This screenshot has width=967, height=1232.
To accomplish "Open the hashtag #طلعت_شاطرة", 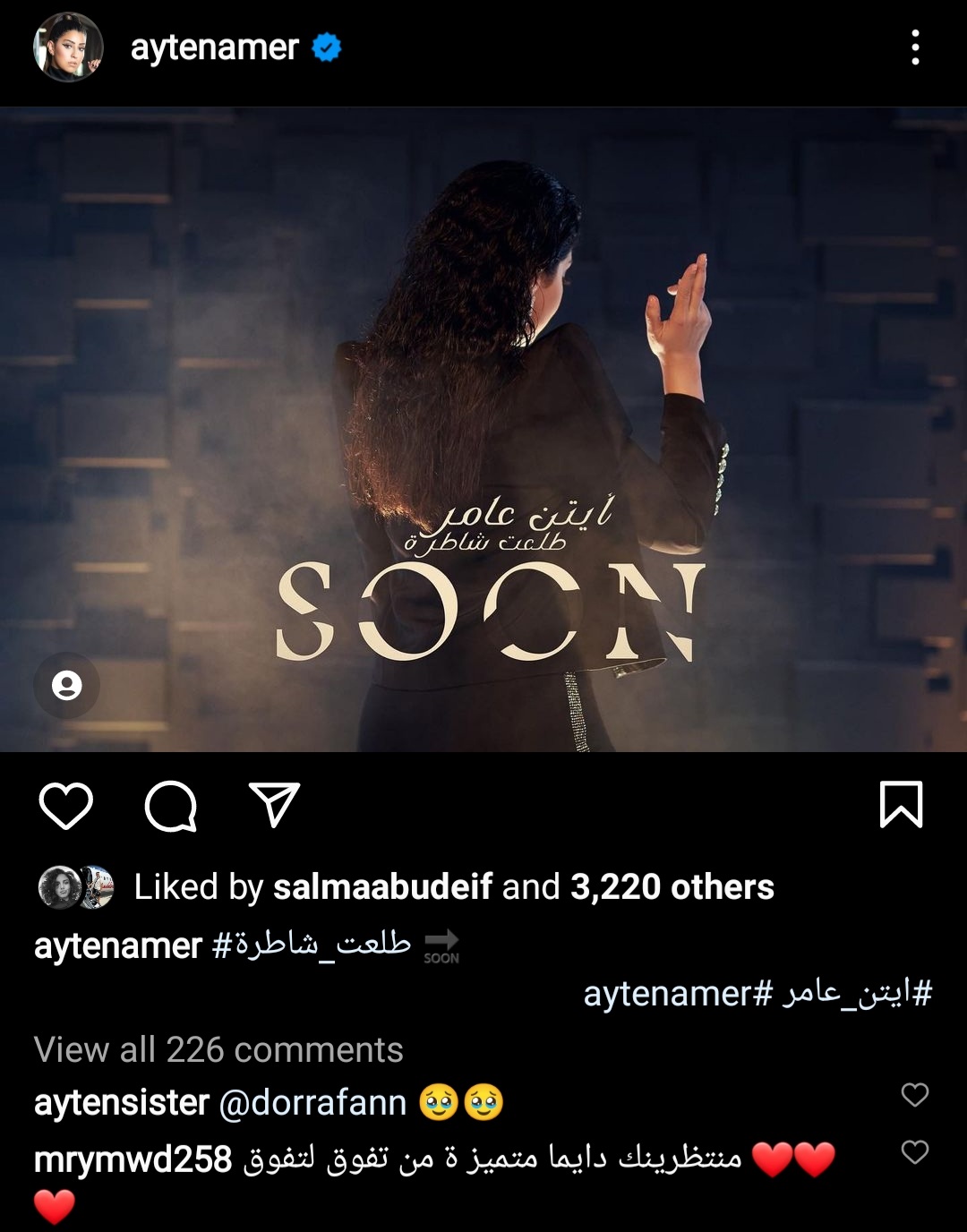I will coord(312,945).
